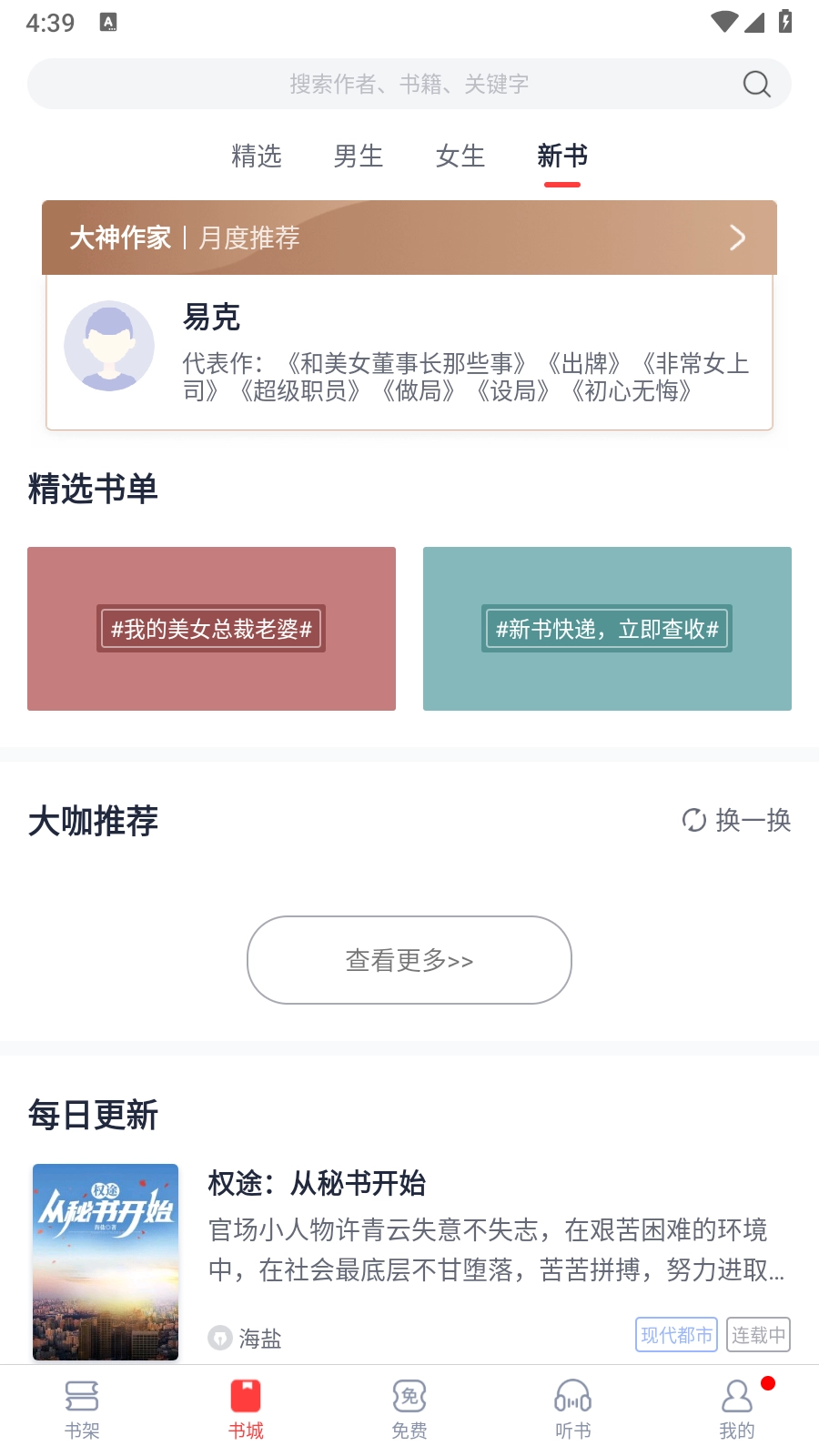The image size is (819, 1456).
Task: Open 我的 profile icon with red badge
Action: tap(736, 1406)
